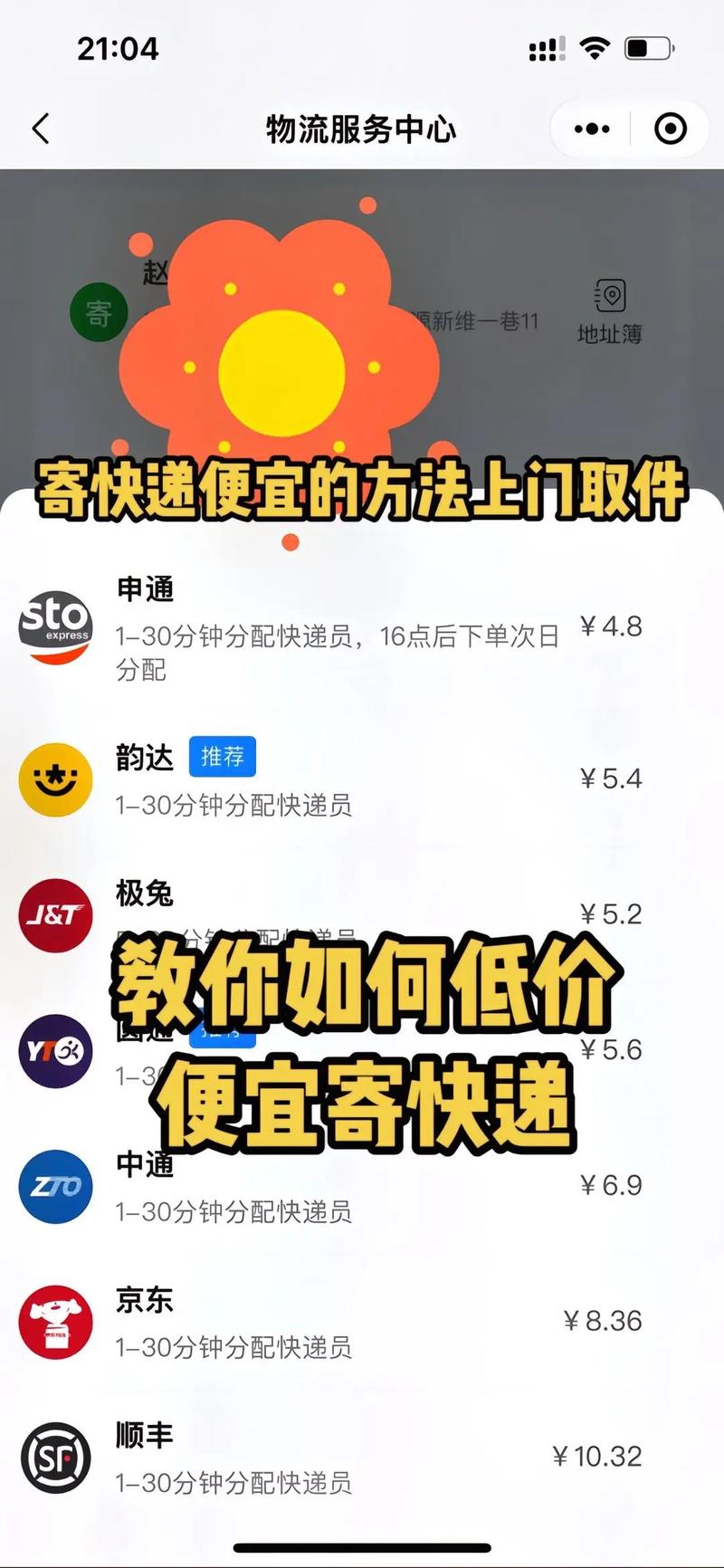Screen dimensions: 724x1568
Task: Tap the circular close target button top right
Action: 671,129
